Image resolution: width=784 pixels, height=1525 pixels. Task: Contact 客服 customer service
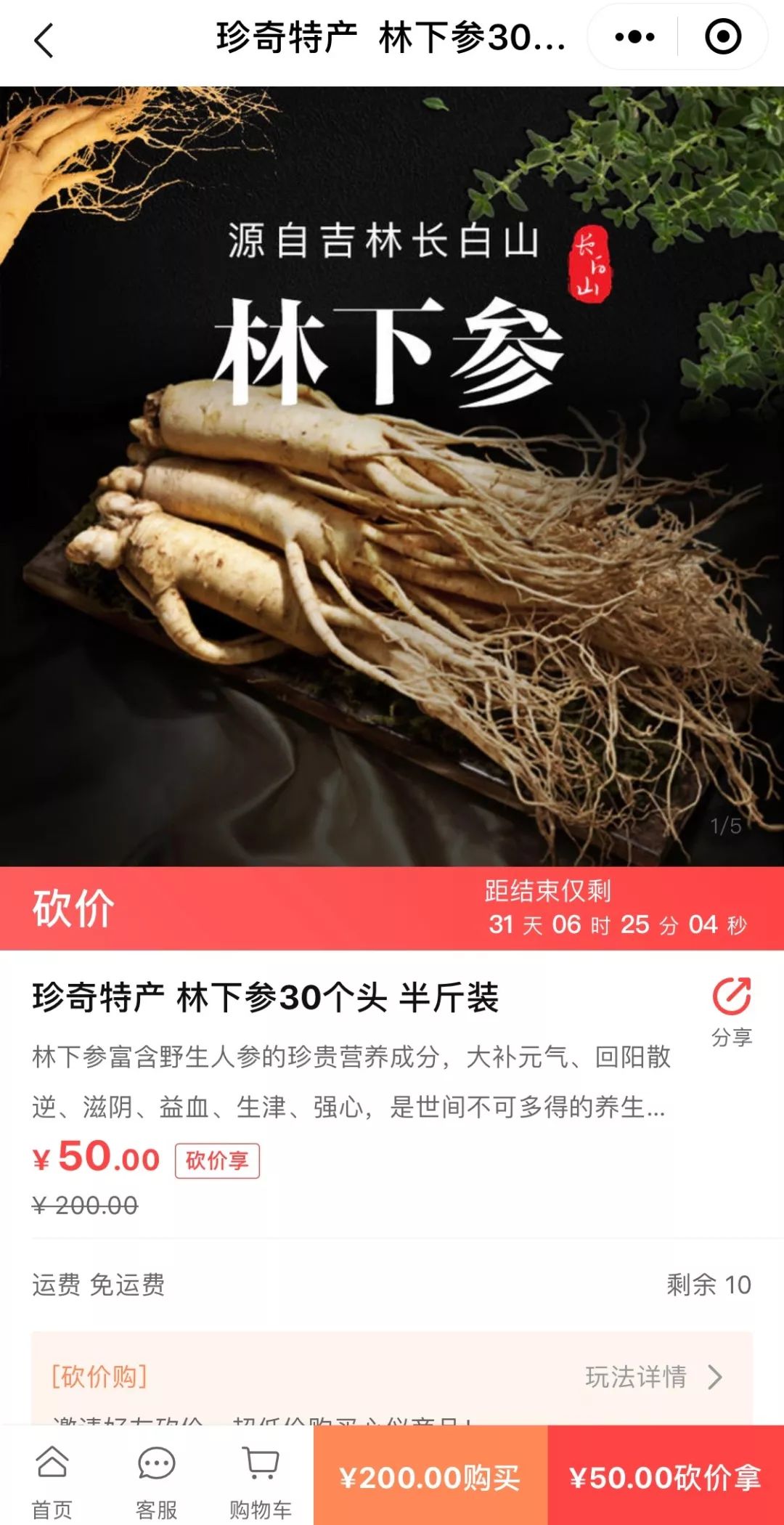click(157, 1481)
